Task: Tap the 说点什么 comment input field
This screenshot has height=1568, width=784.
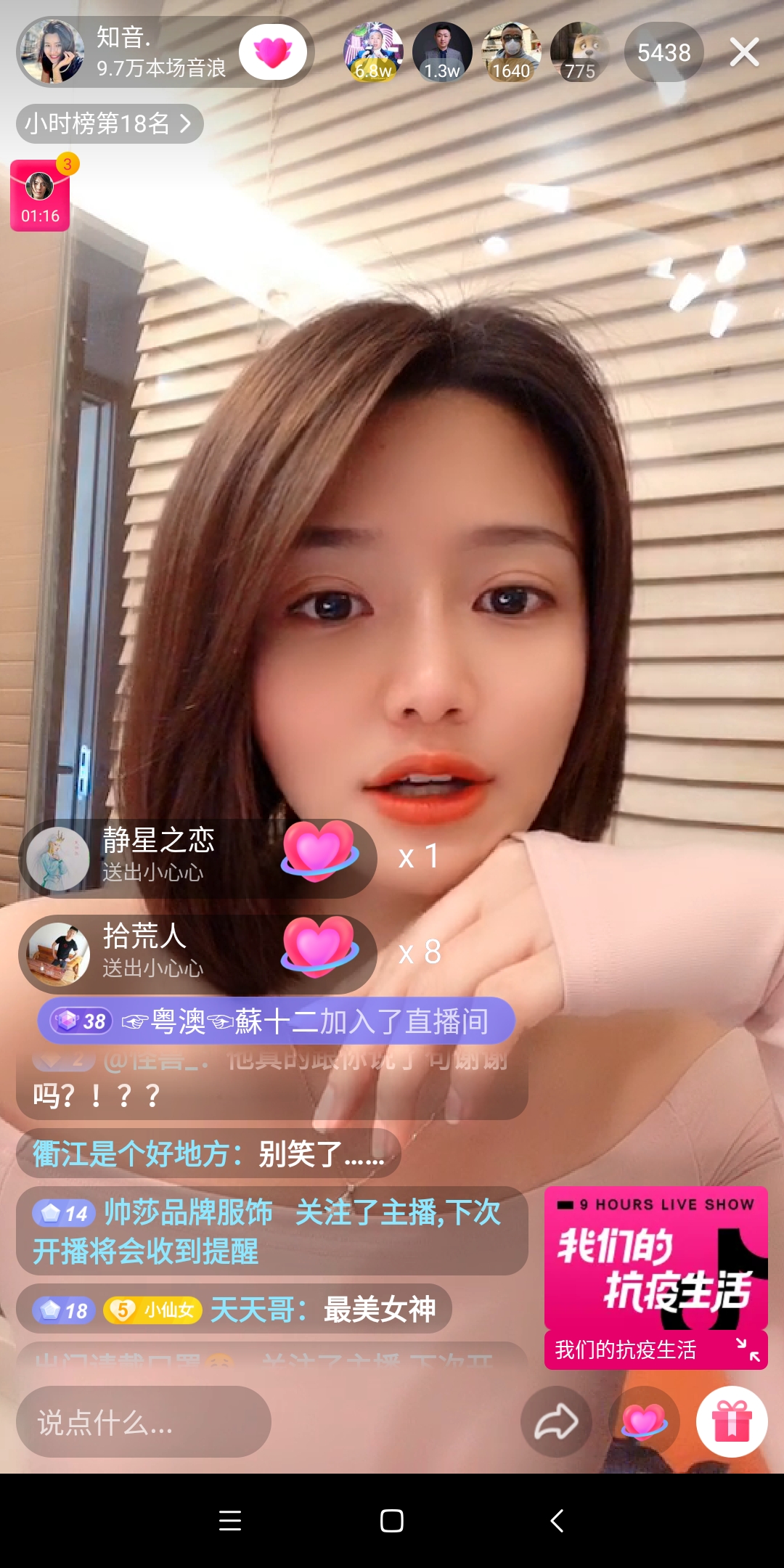Action: 144,1422
